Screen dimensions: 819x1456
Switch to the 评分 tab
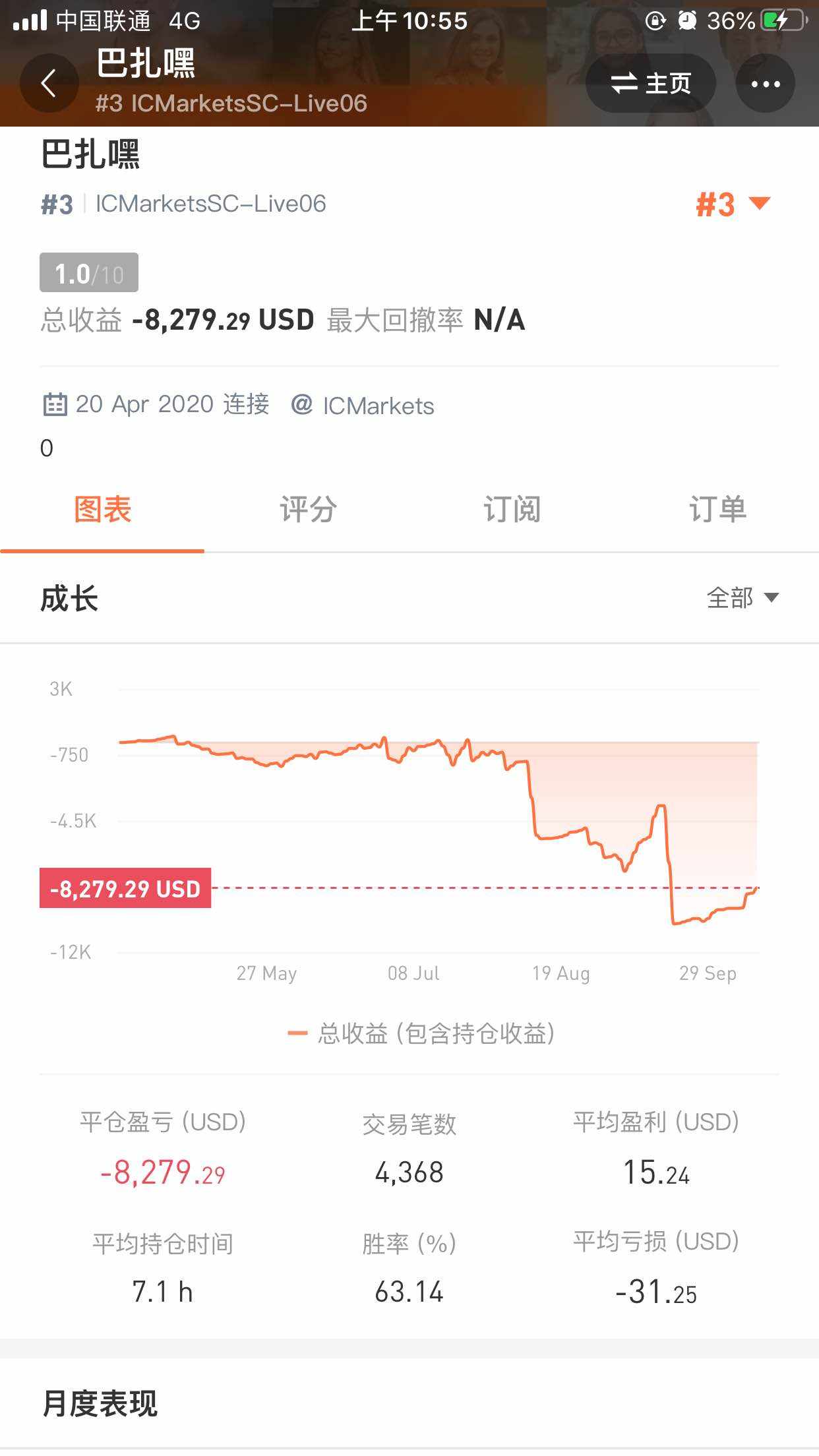pos(307,510)
